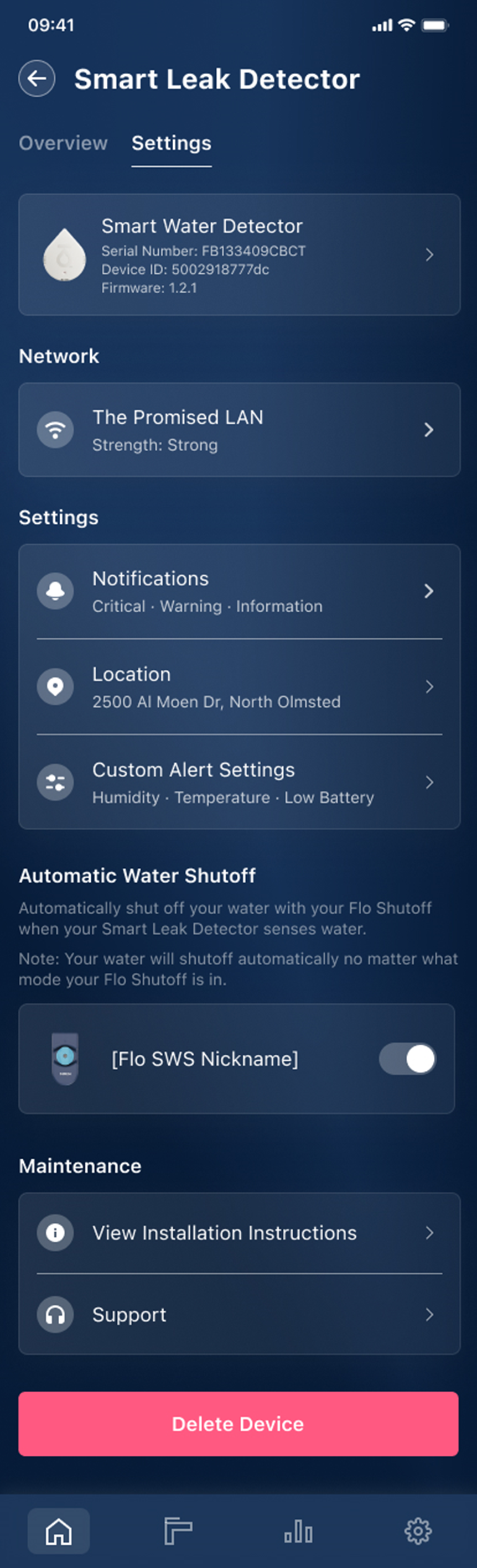Tap the Delete Device button

click(x=238, y=1424)
